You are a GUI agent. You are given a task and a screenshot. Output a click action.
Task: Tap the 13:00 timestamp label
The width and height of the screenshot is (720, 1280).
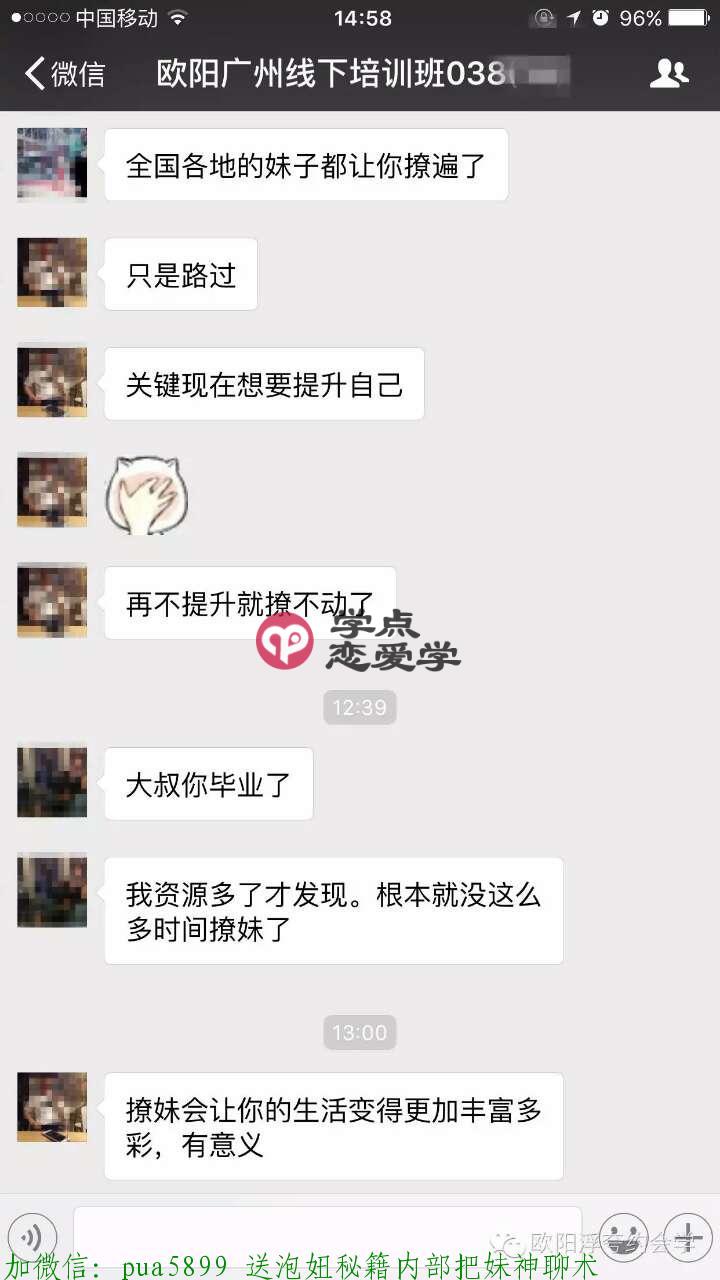[359, 1033]
